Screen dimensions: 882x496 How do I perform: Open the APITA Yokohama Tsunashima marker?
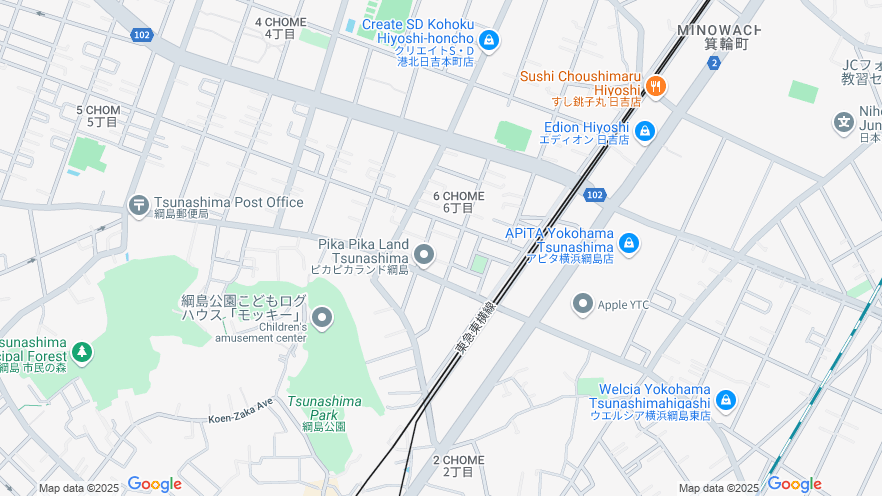click(x=628, y=243)
